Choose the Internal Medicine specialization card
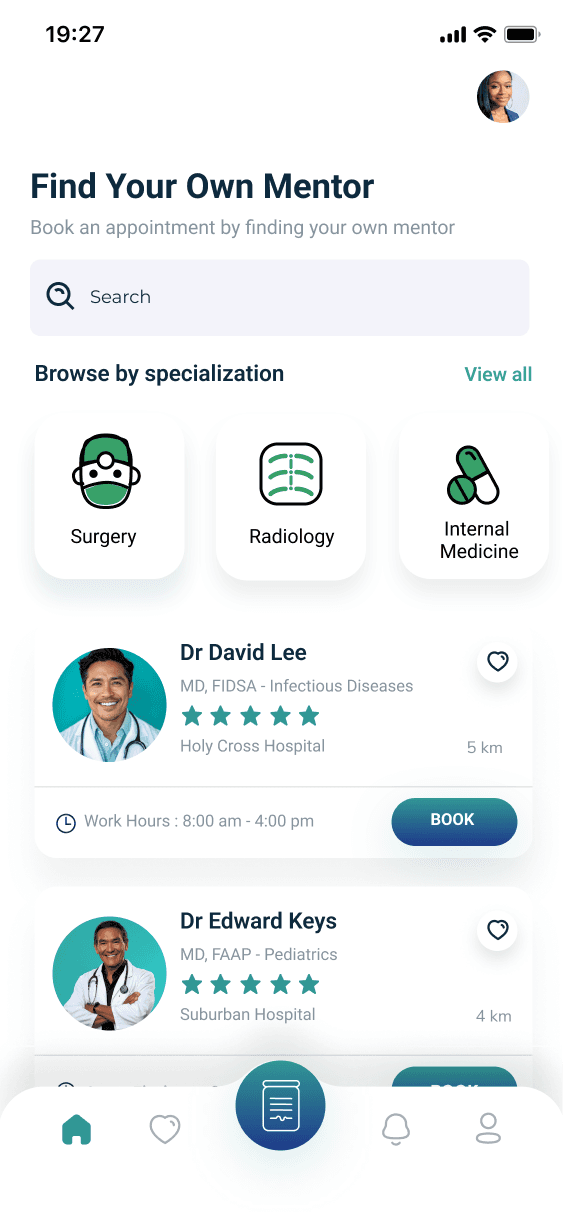Image resolution: width=563 pixels, height=1218 pixels. pos(474,497)
